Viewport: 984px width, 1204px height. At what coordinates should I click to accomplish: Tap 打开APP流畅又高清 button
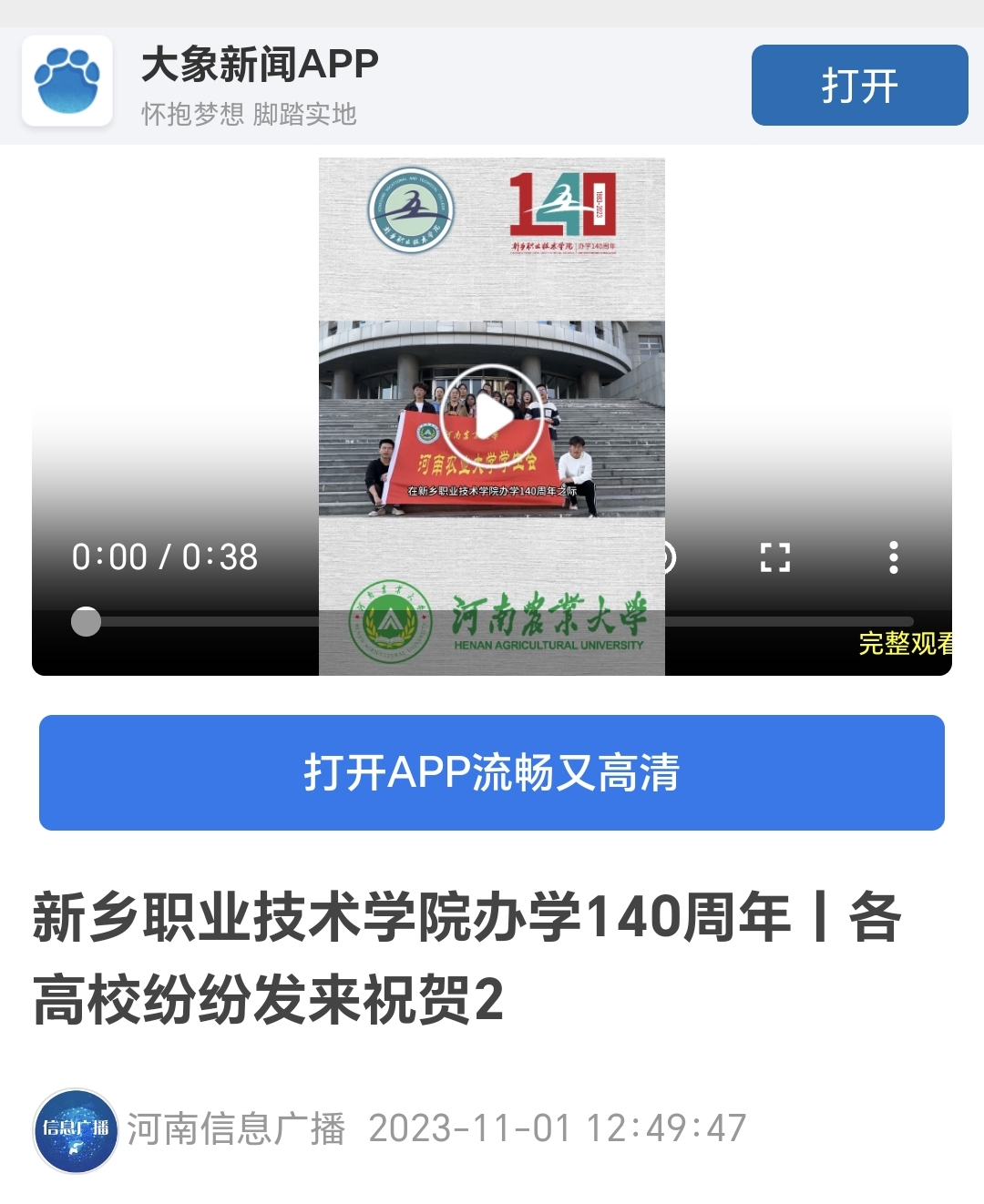tap(492, 772)
